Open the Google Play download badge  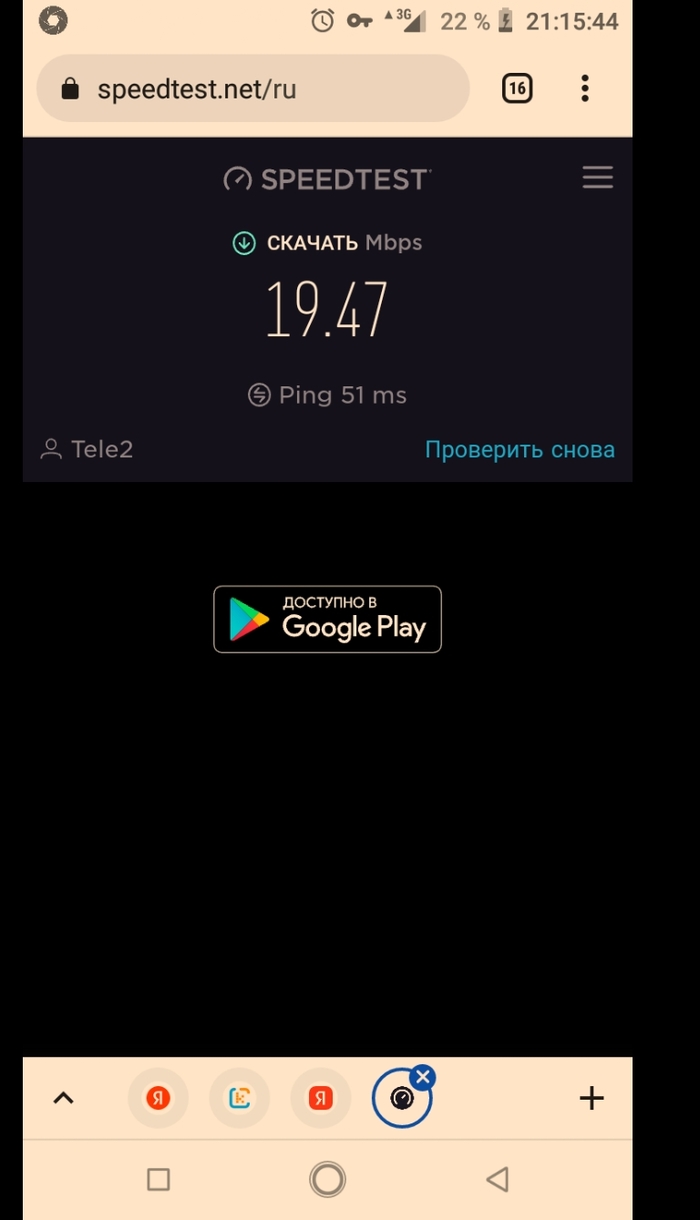(327, 619)
